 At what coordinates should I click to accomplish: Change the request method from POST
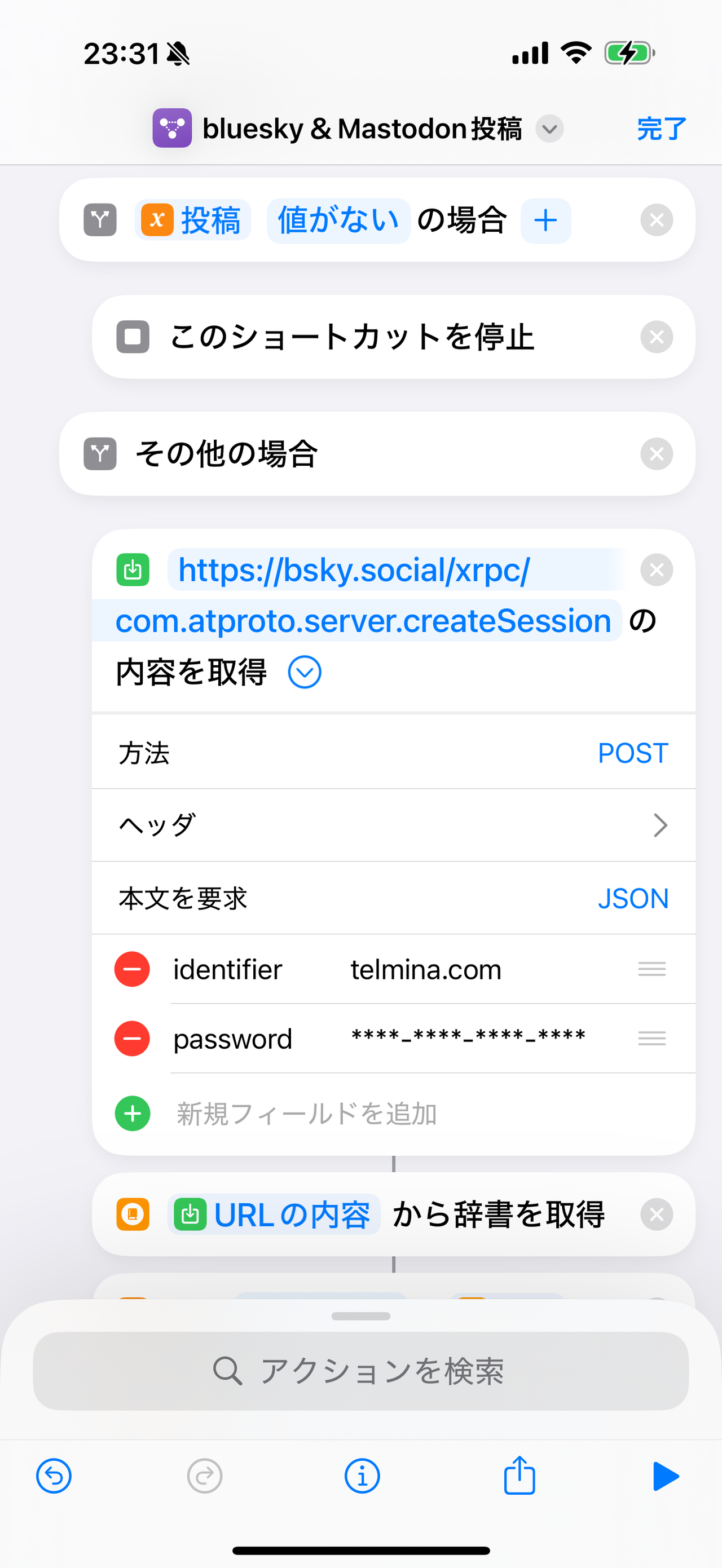(x=632, y=753)
